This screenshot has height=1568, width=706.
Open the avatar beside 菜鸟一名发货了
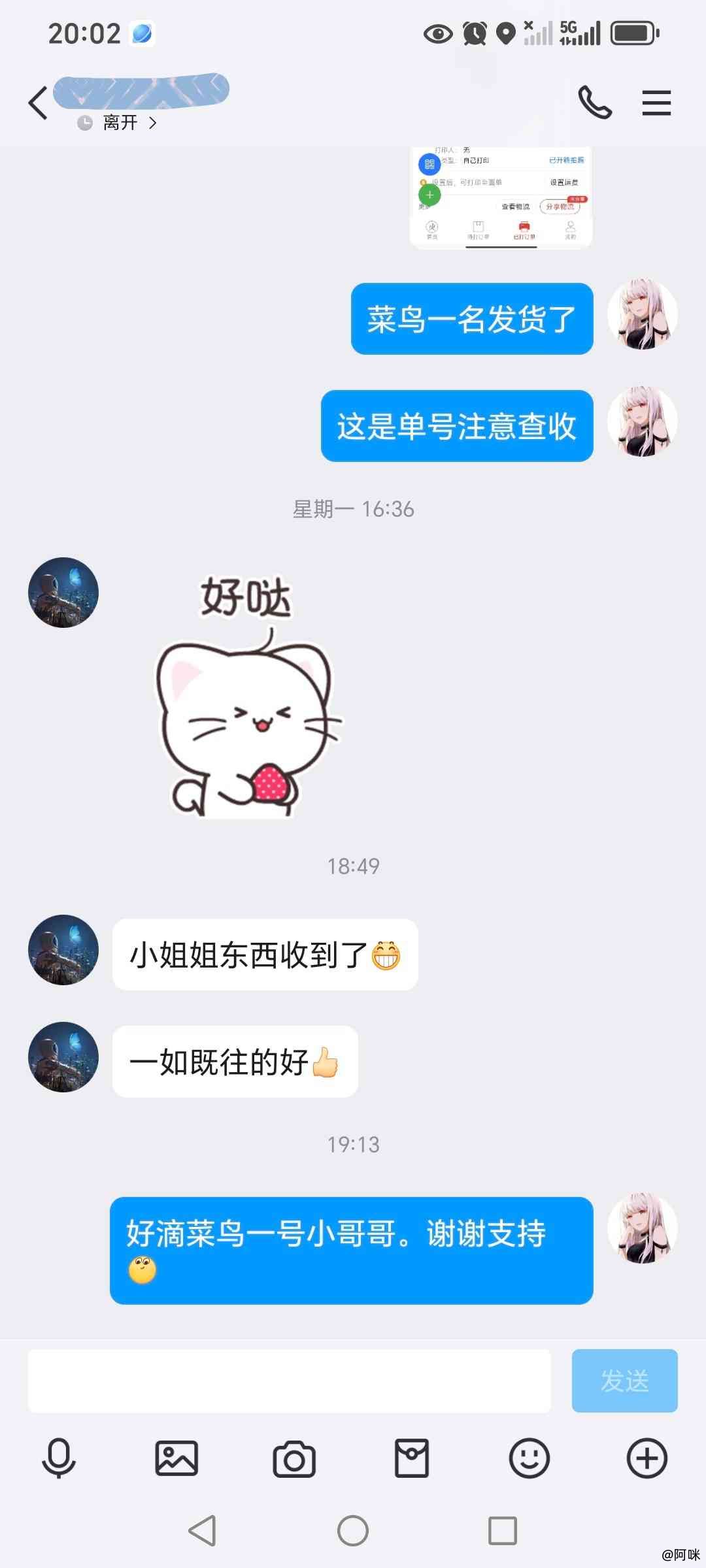643,314
